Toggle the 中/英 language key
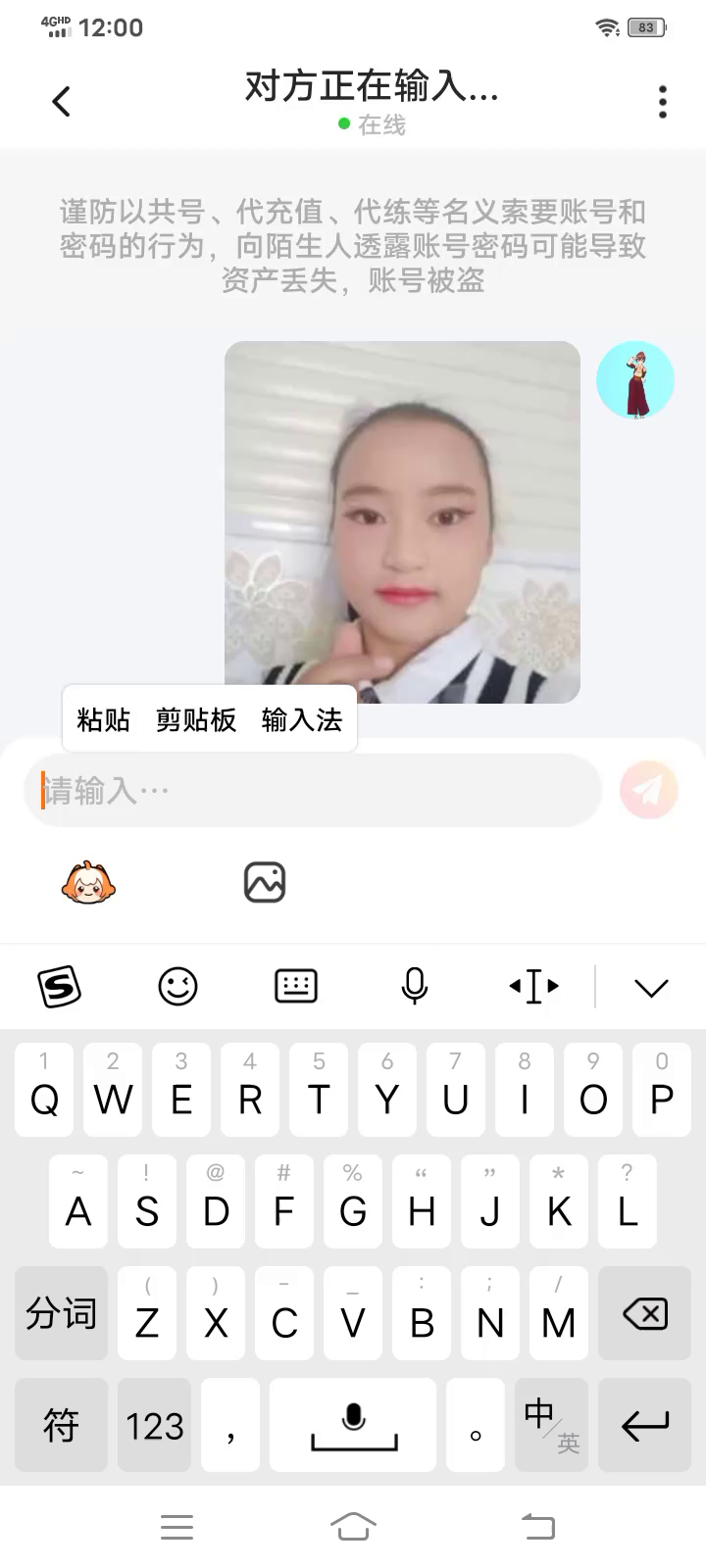 coord(551,1425)
